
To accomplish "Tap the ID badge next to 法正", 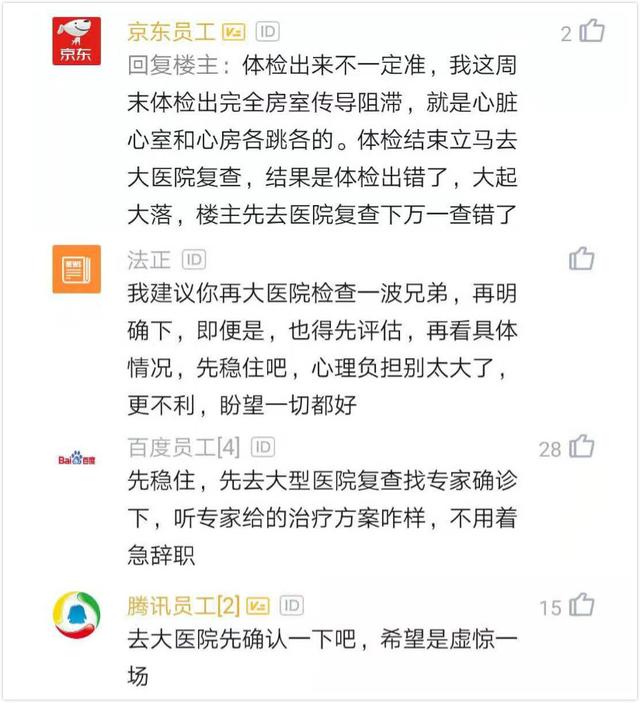I will pyautogui.click(x=194, y=260).
